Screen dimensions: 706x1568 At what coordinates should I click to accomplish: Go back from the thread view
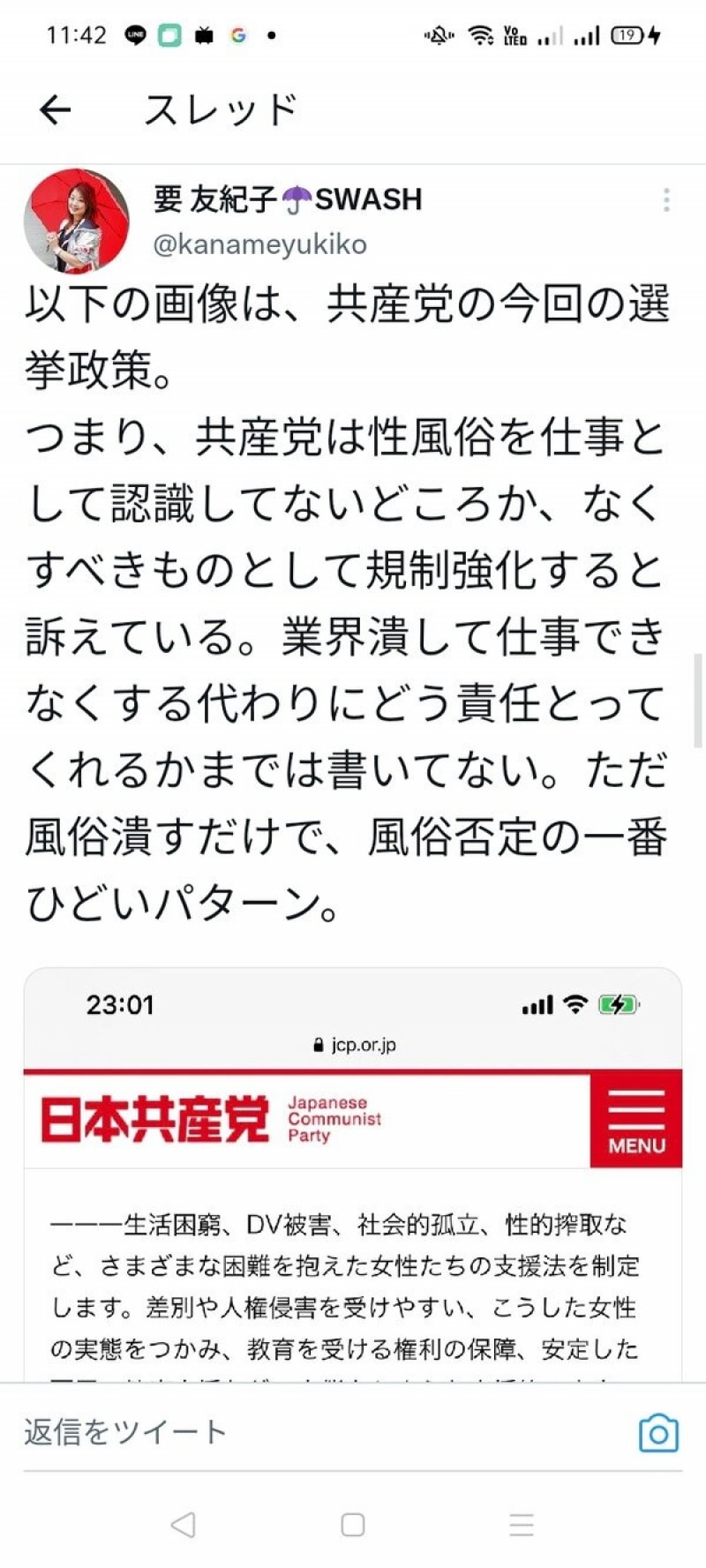click(55, 110)
